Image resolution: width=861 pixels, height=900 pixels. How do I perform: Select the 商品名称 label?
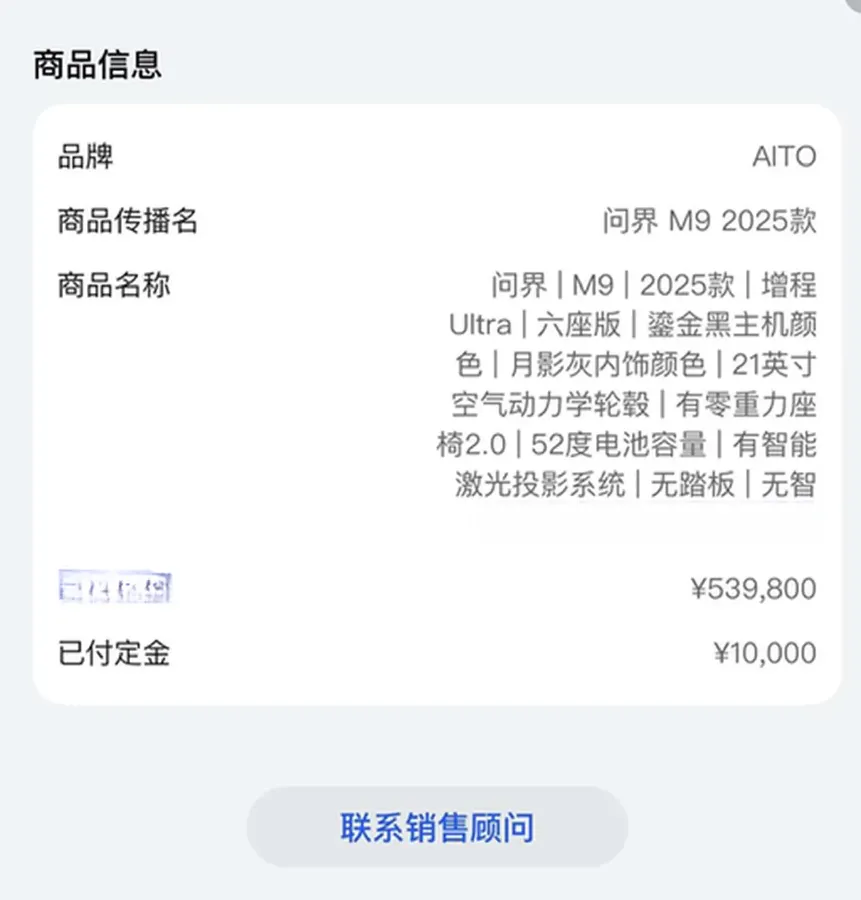click(113, 285)
